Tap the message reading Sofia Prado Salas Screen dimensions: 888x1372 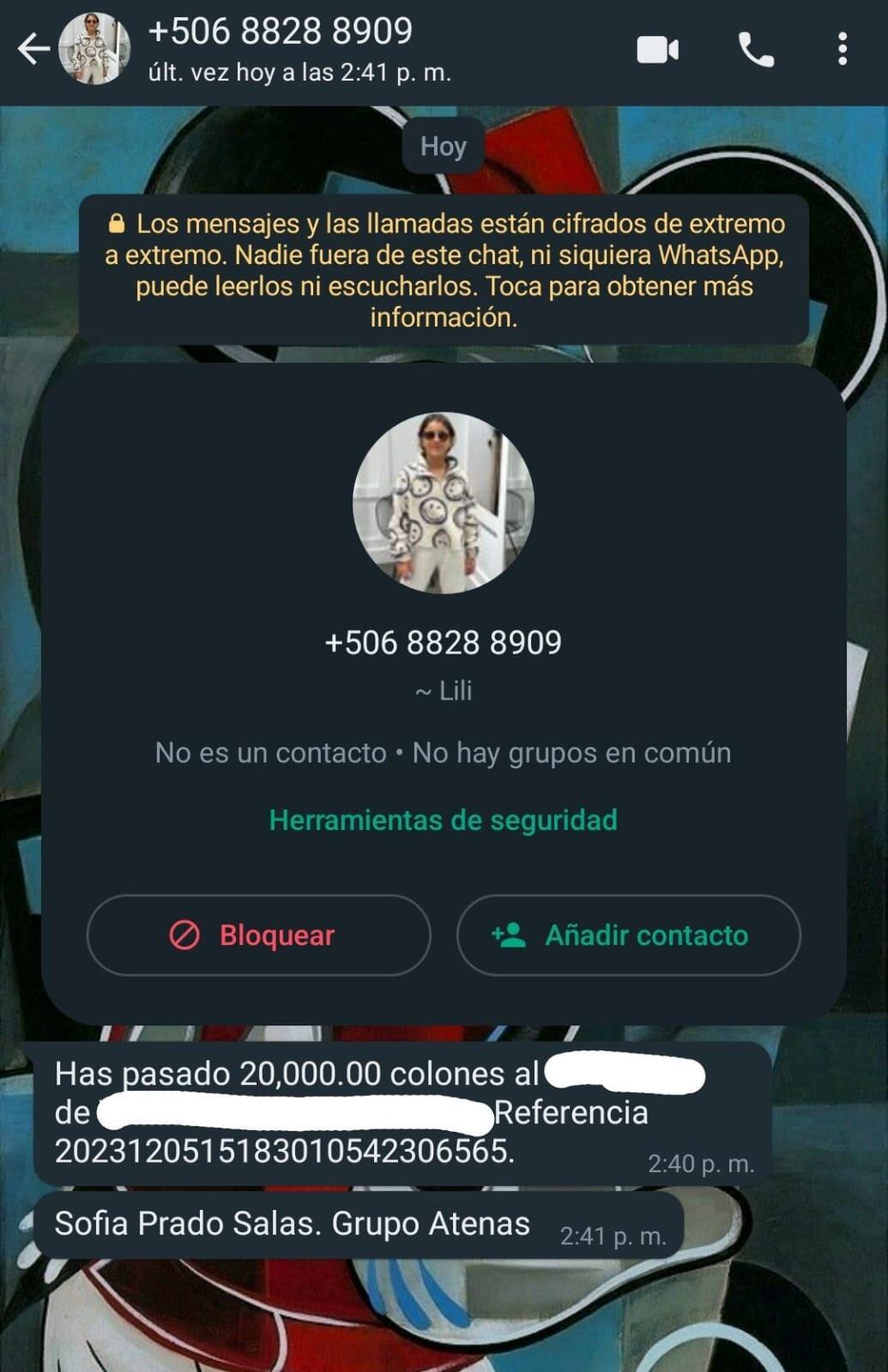coord(292,1222)
